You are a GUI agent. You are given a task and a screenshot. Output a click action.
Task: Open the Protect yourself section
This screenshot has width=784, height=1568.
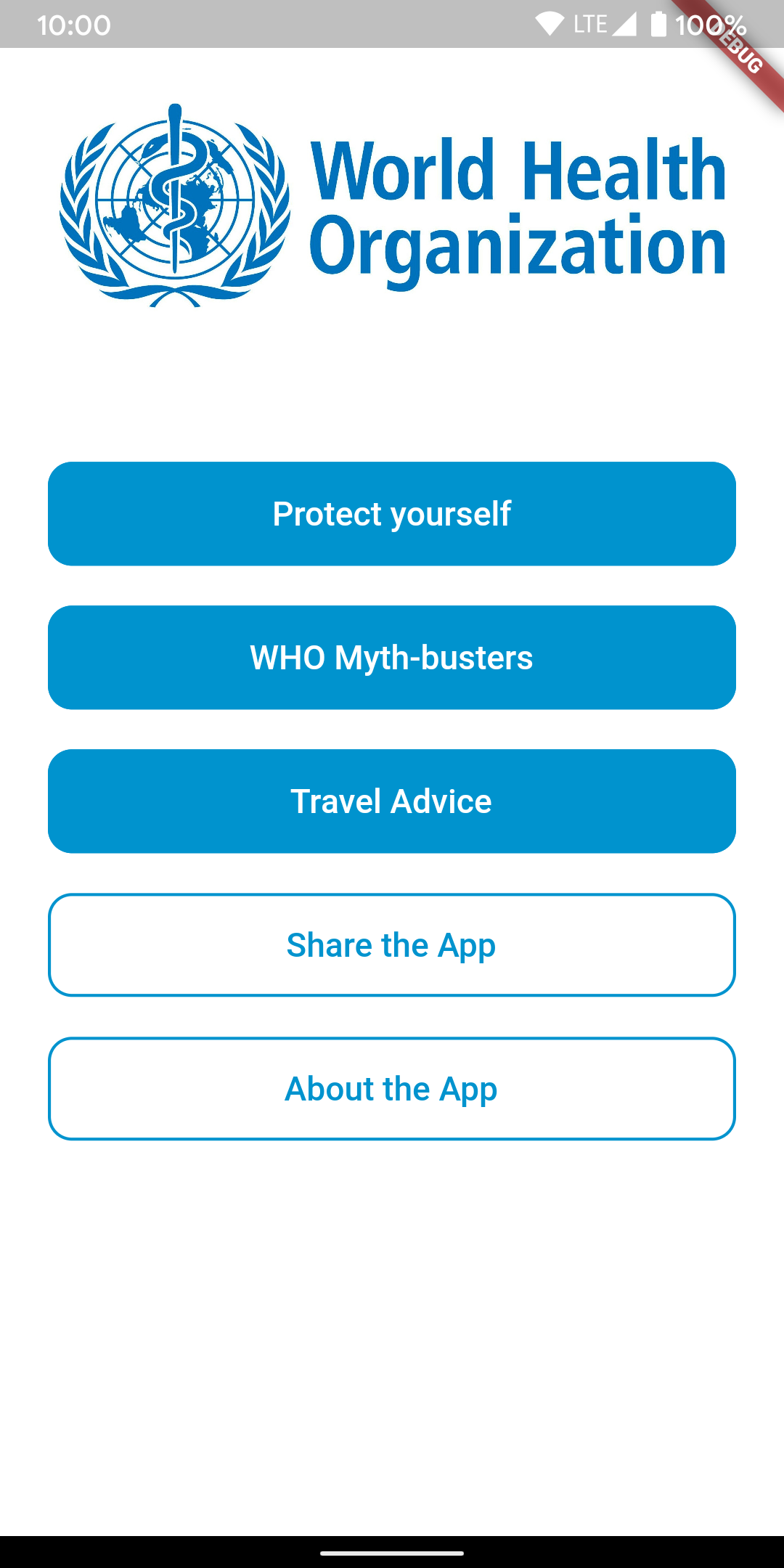coord(392,514)
